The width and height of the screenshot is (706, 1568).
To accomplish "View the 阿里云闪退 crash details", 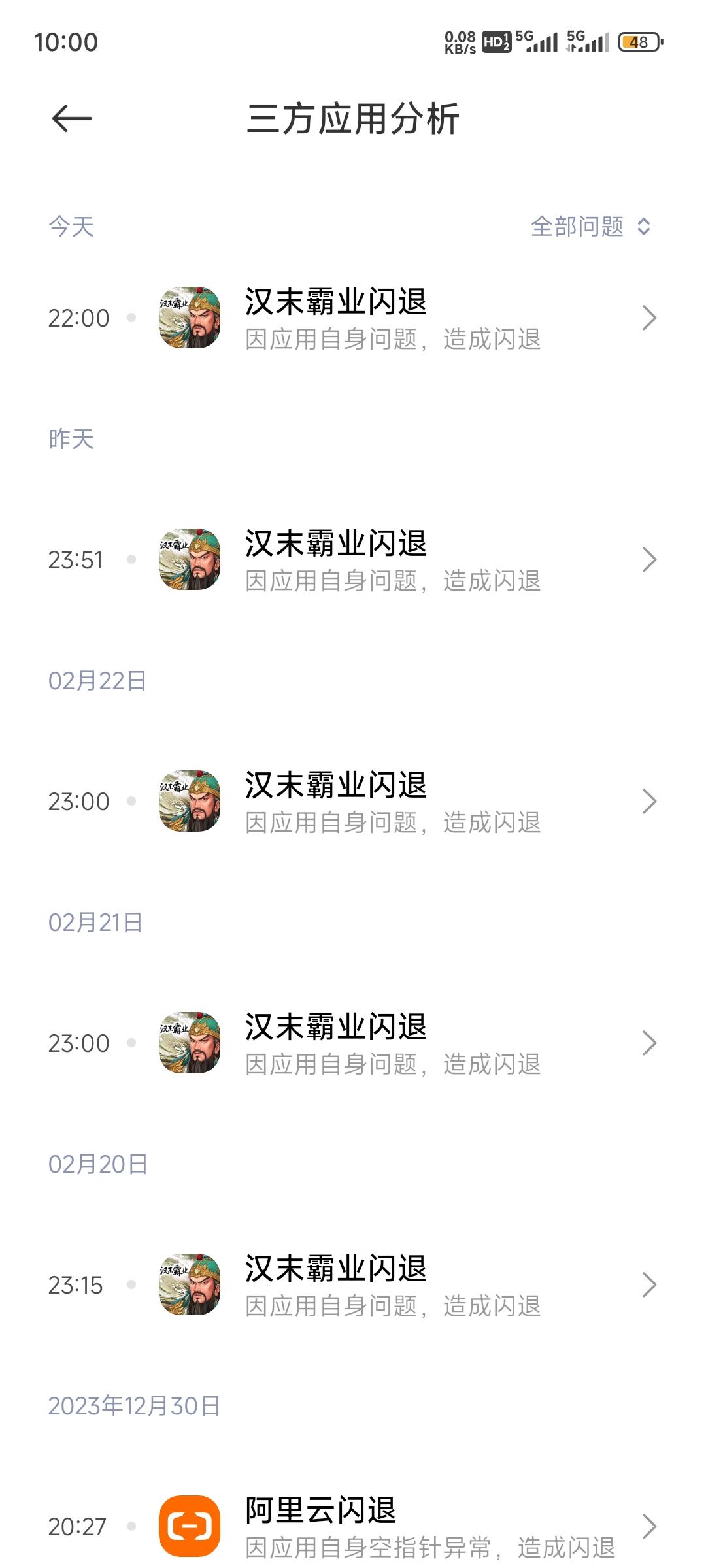I will pyautogui.click(x=392, y=1527).
